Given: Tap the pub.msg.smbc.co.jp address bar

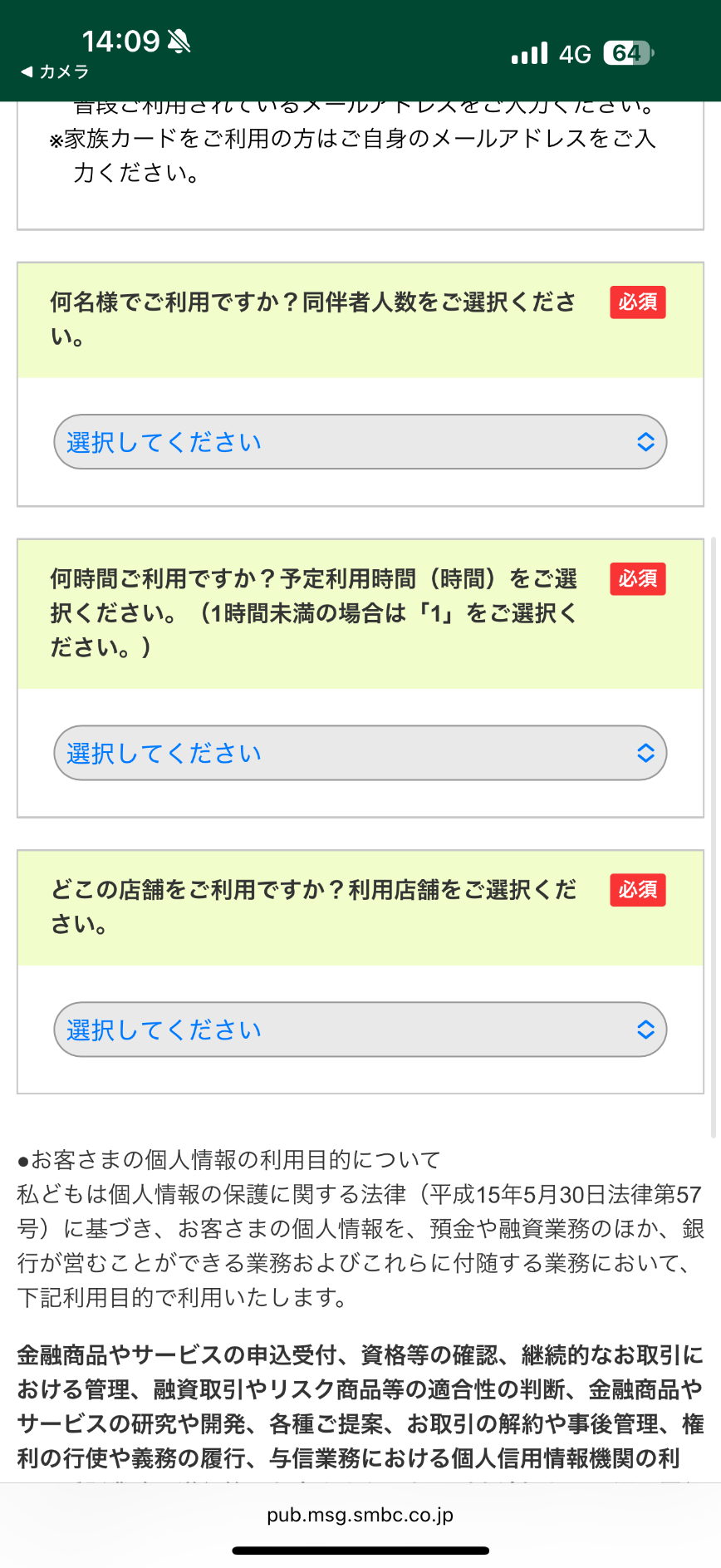Looking at the screenshot, I should pos(360,1515).
